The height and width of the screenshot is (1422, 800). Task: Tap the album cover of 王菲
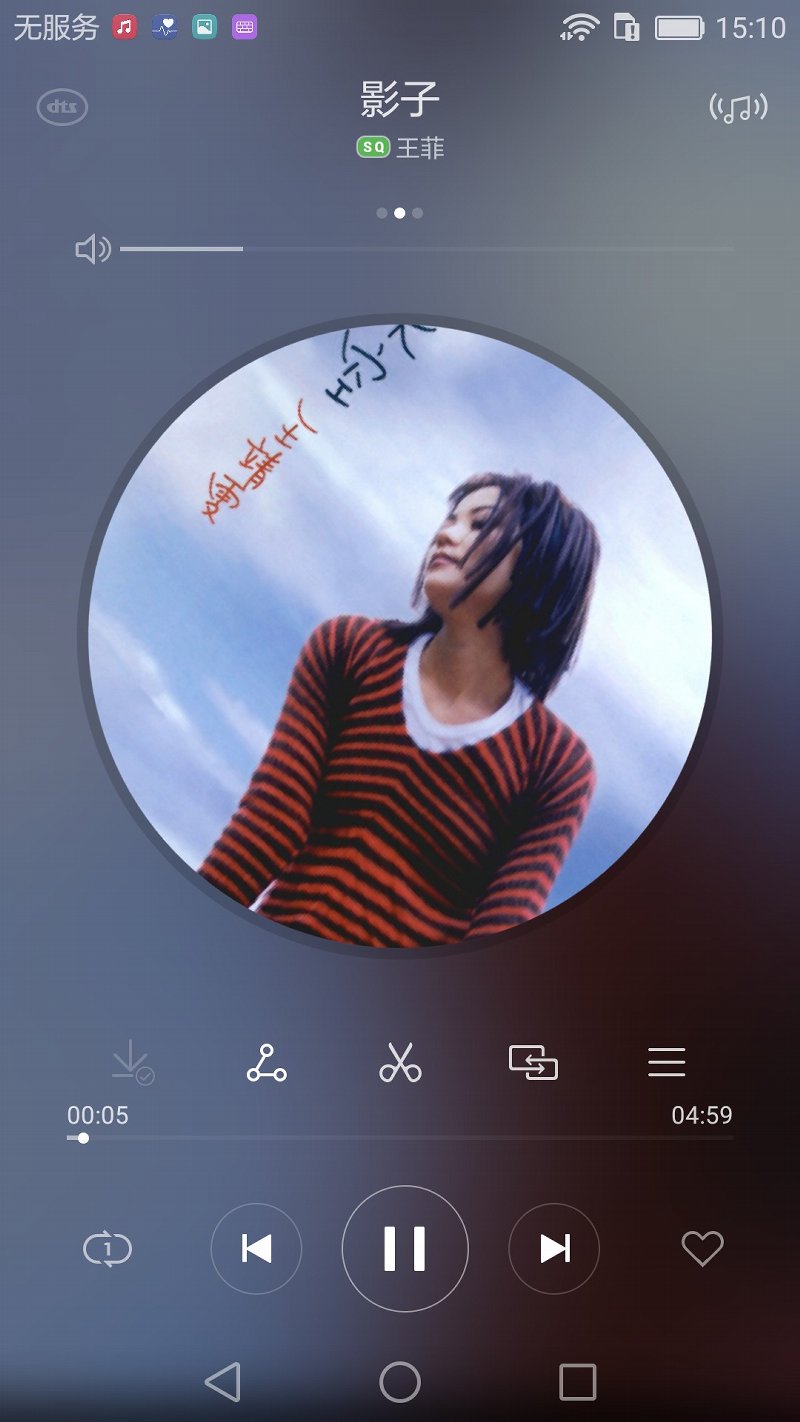[400, 635]
